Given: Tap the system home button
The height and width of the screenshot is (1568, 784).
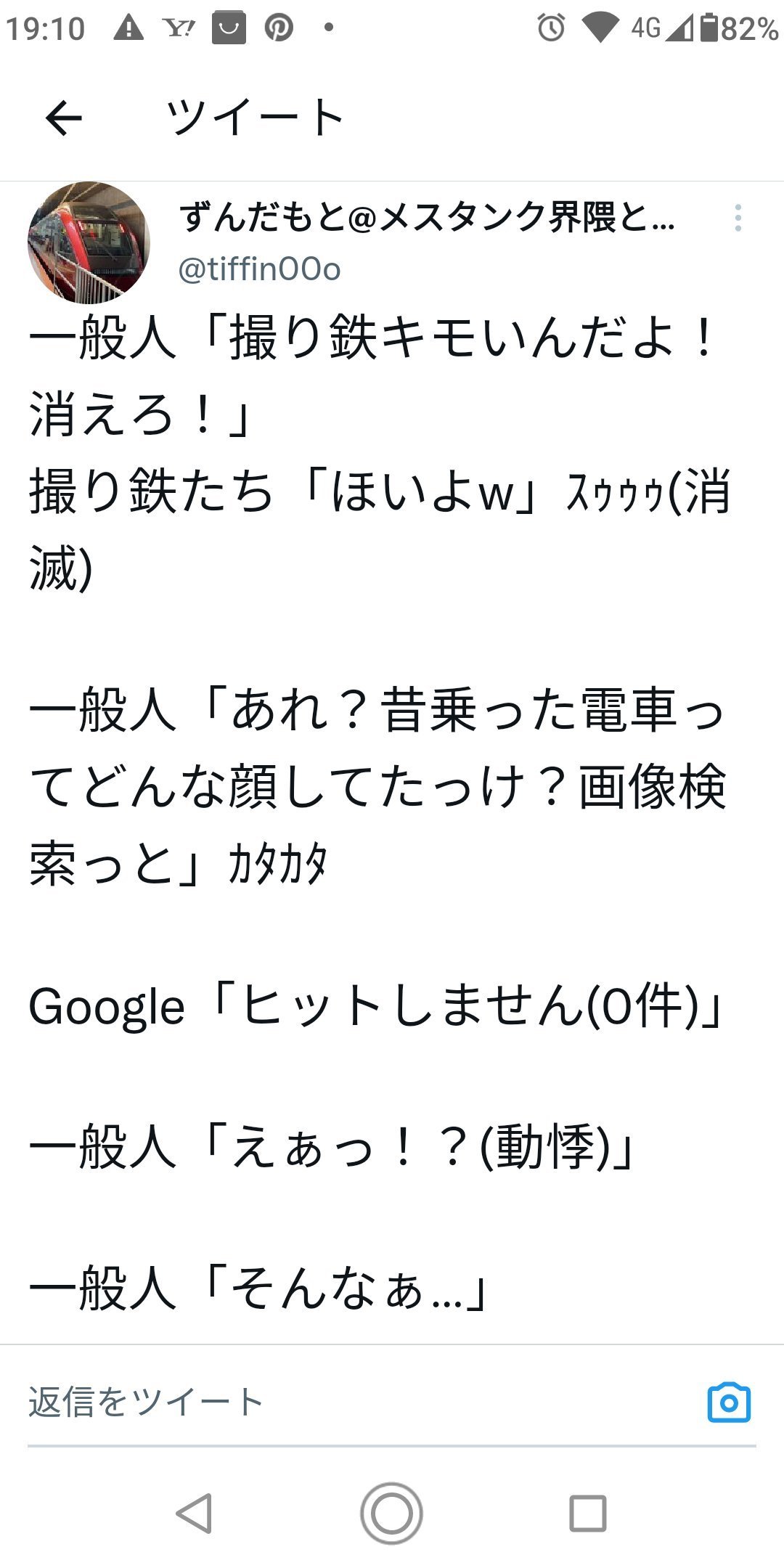Looking at the screenshot, I should (391, 1514).
